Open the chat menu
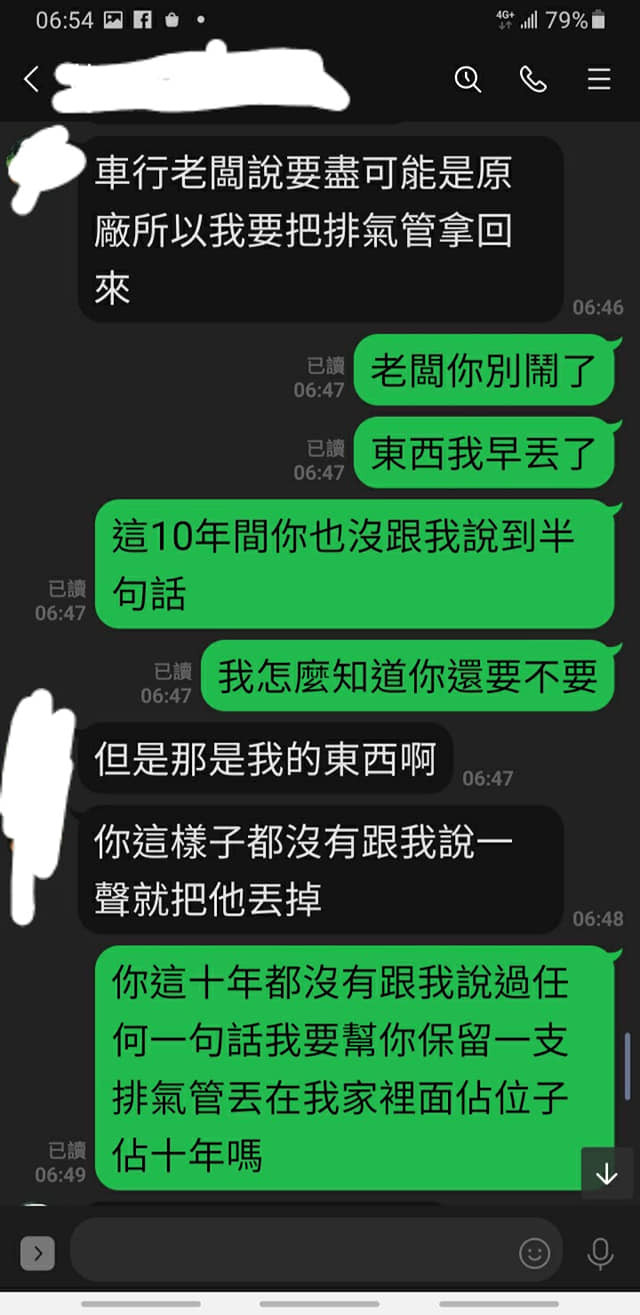The width and height of the screenshot is (640, 1315). (599, 80)
